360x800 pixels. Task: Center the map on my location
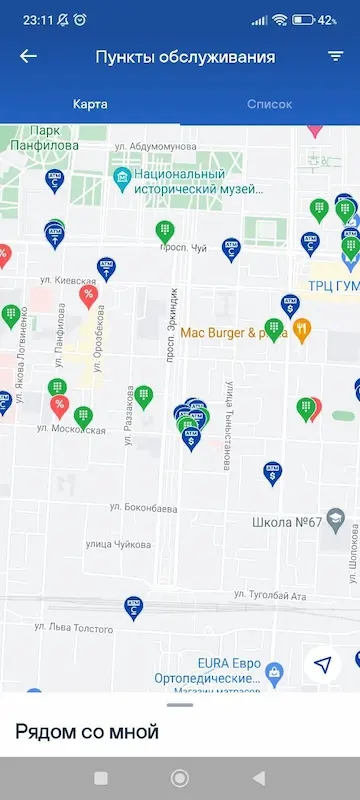tap(322, 664)
